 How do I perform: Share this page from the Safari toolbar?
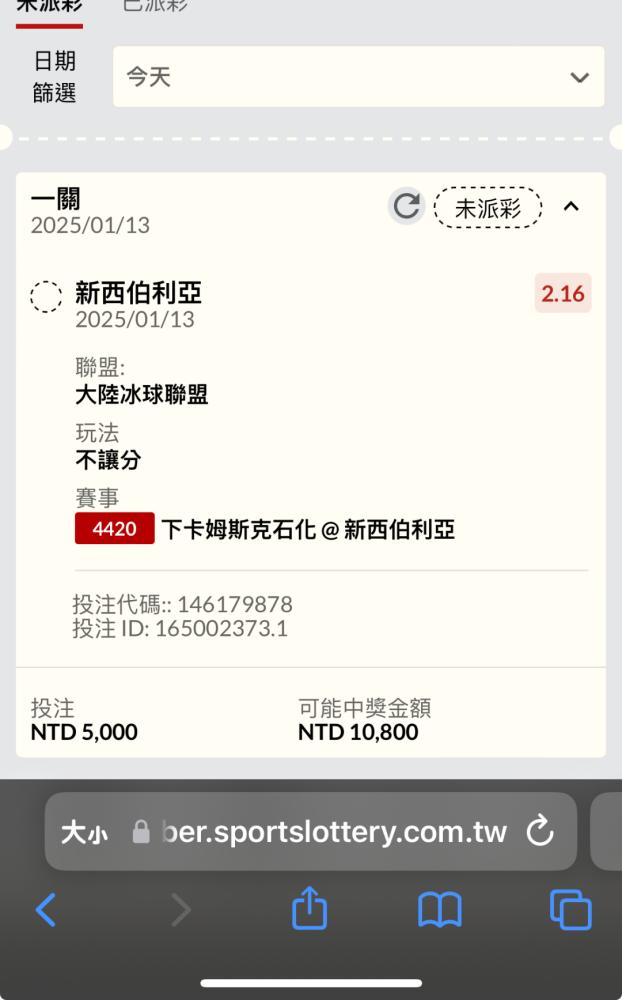pyautogui.click(x=309, y=908)
